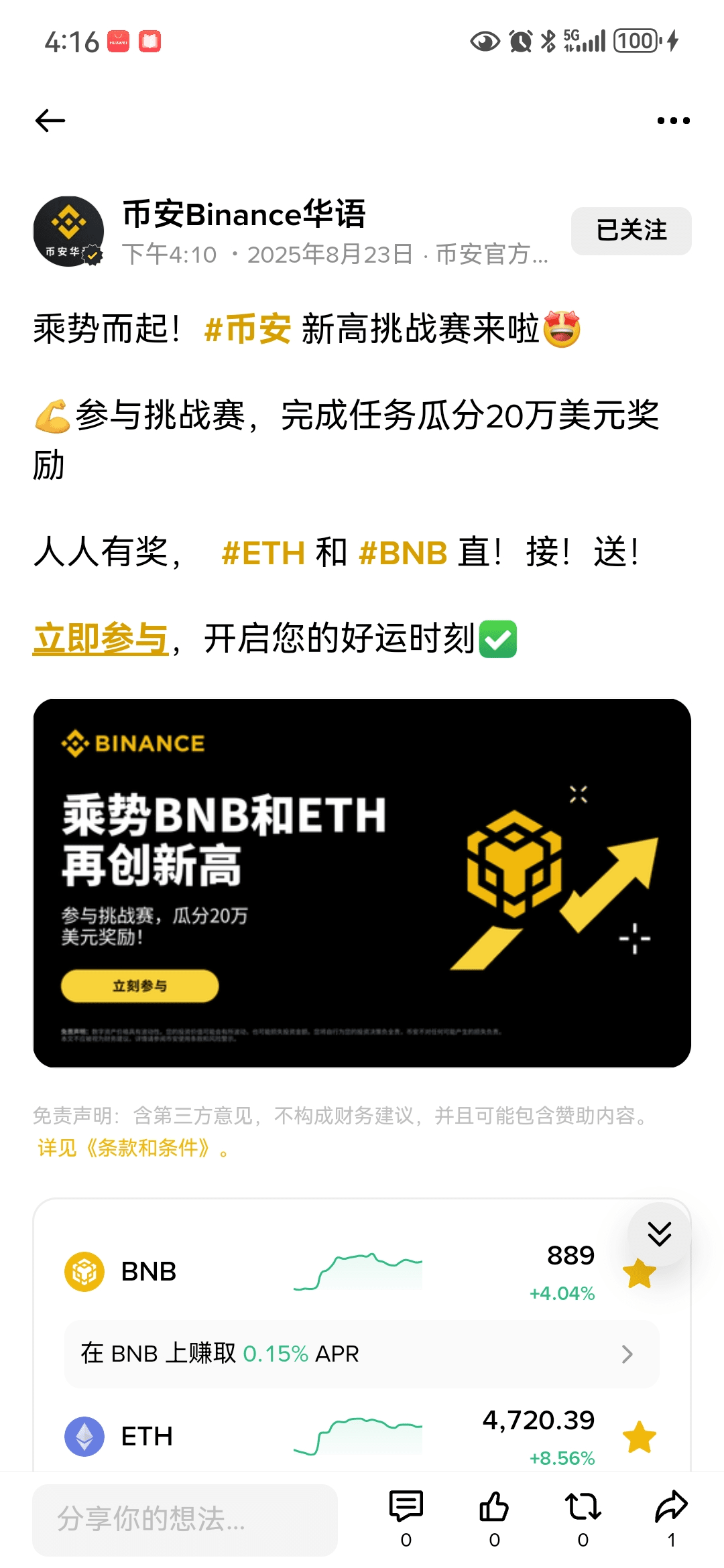The width and height of the screenshot is (724, 1568).
Task: Open the 乘势BNB和ETH再创新高 banner
Action: click(362, 883)
